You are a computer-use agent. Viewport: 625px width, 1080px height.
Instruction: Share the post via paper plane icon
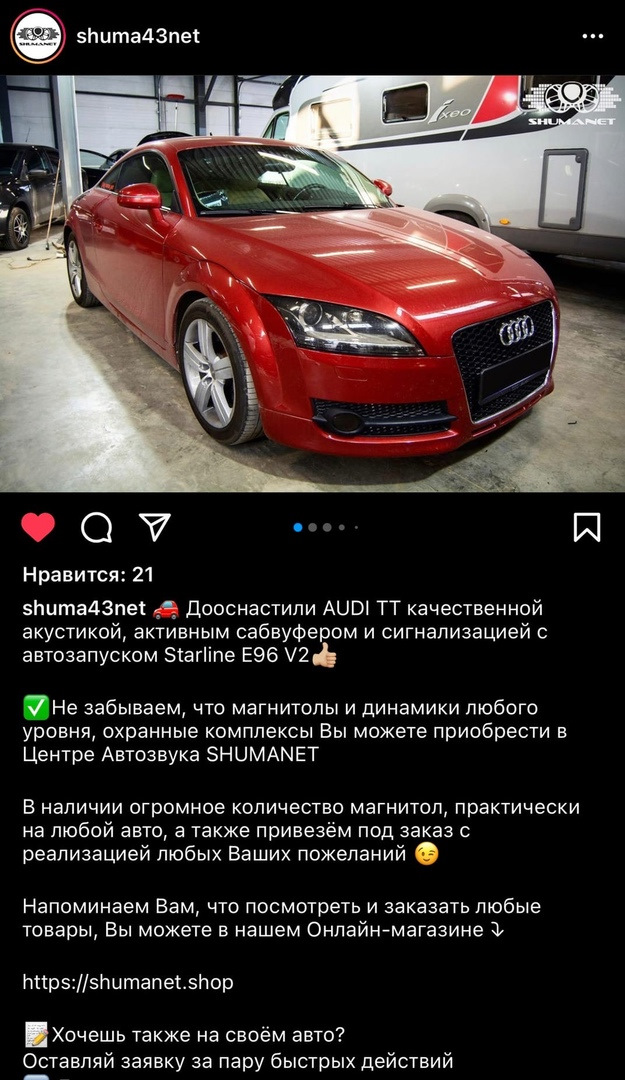click(154, 526)
